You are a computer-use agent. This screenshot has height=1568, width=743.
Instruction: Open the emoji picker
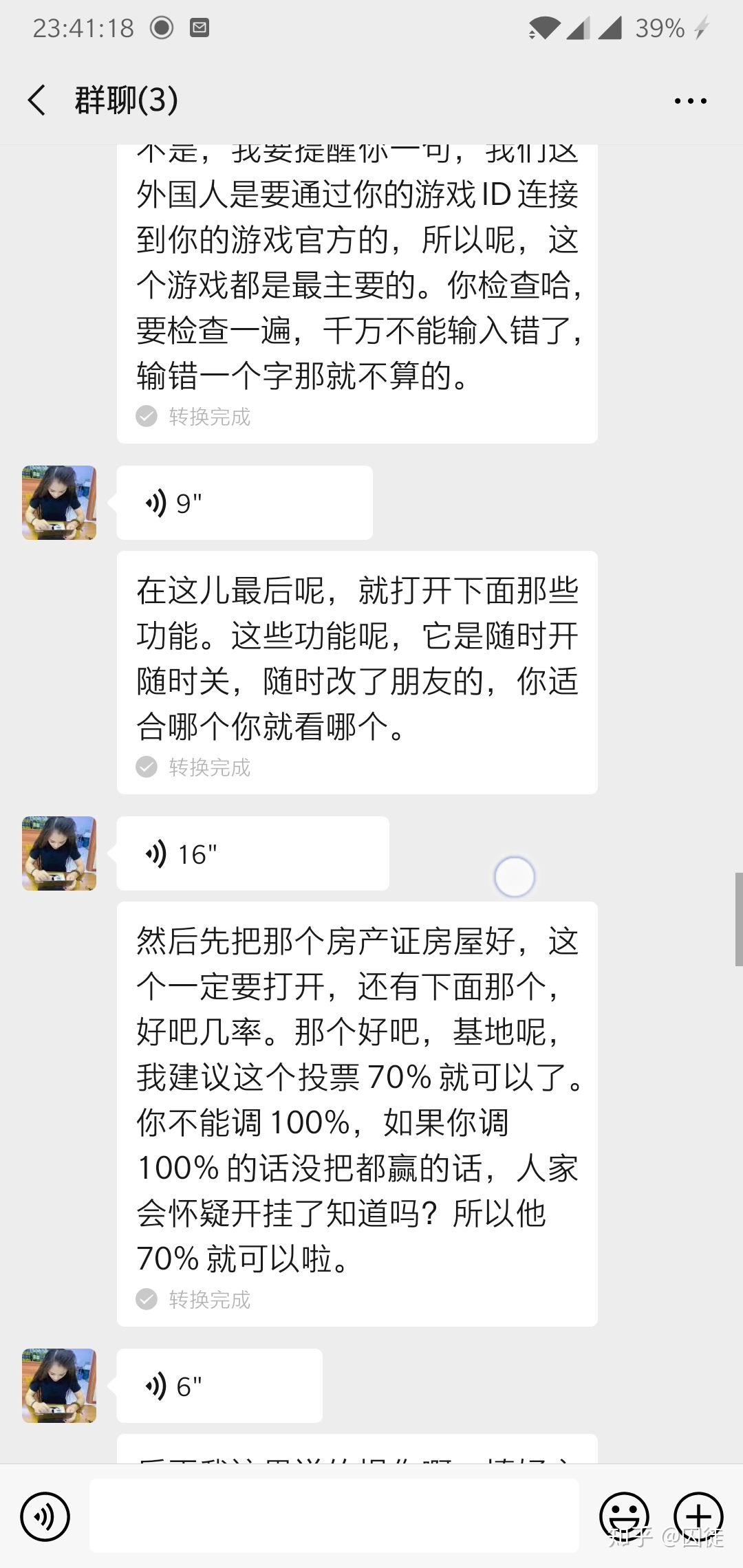tap(625, 1516)
